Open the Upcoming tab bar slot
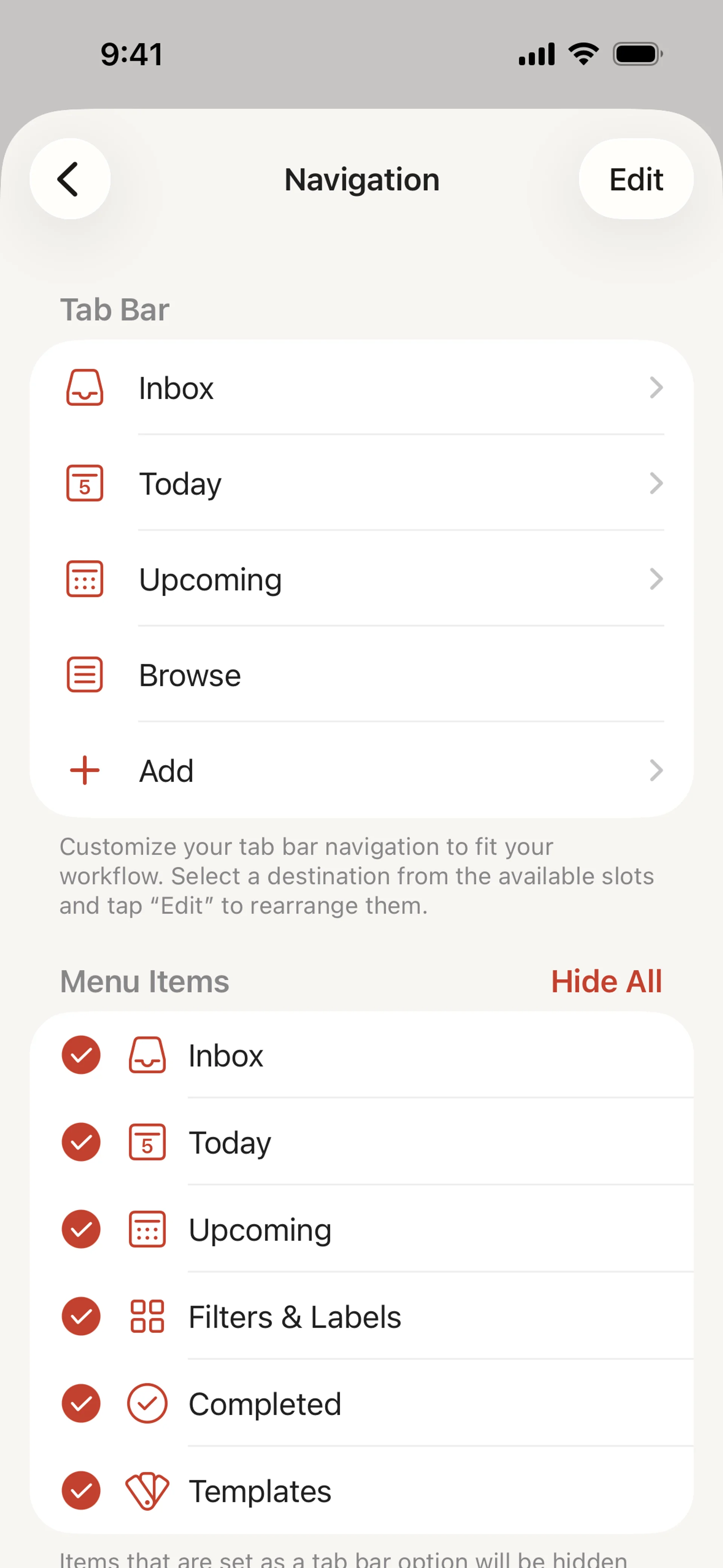The width and height of the screenshot is (723, 1568). 361,579
